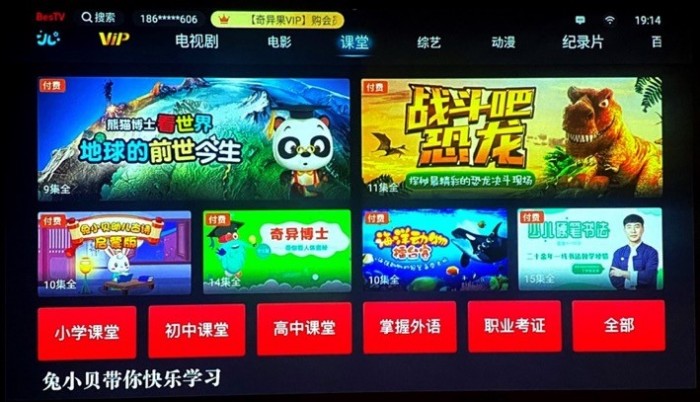The image size is (700, 402).
Task: Open the 纪录片 tab
Action: (x=583, y=43)
